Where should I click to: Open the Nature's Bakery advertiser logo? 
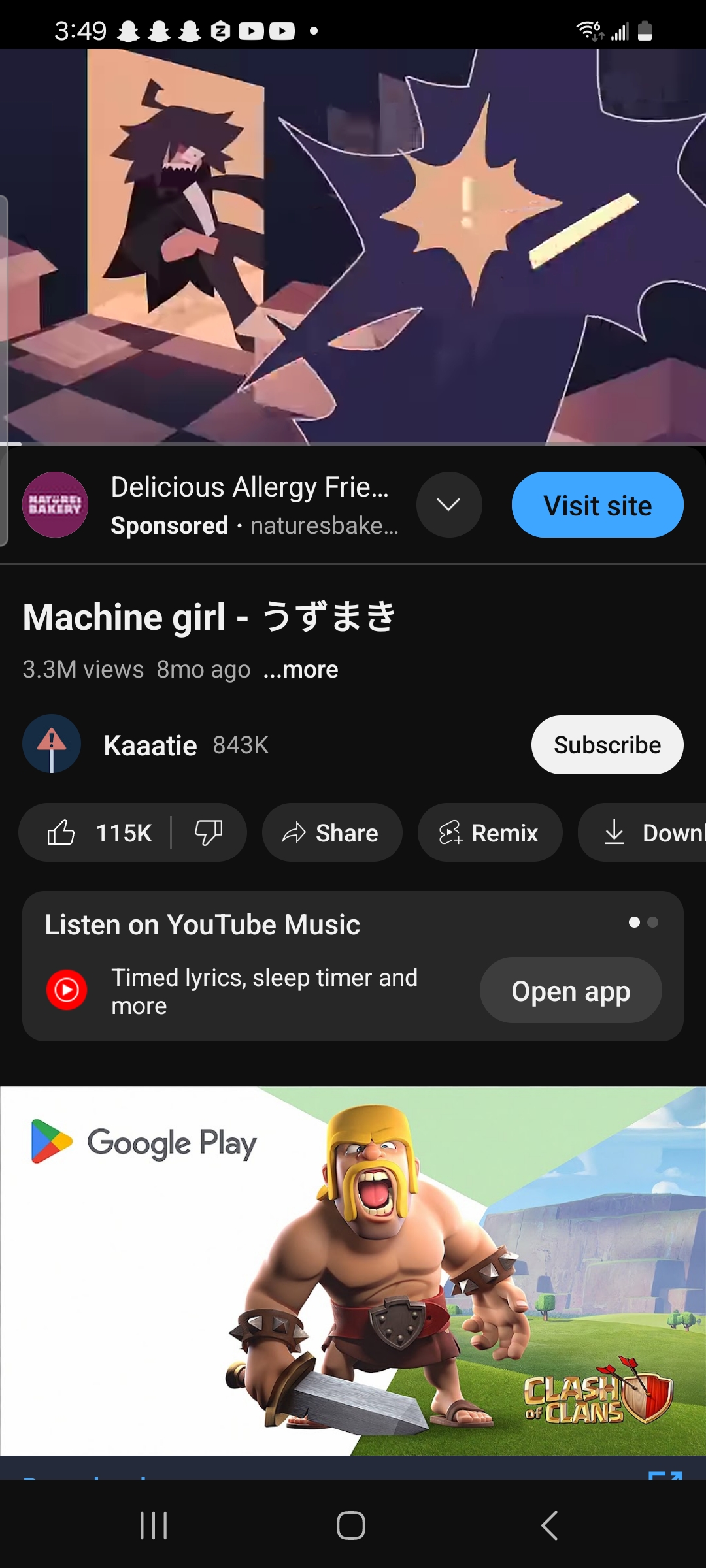(x=56, y=505)
